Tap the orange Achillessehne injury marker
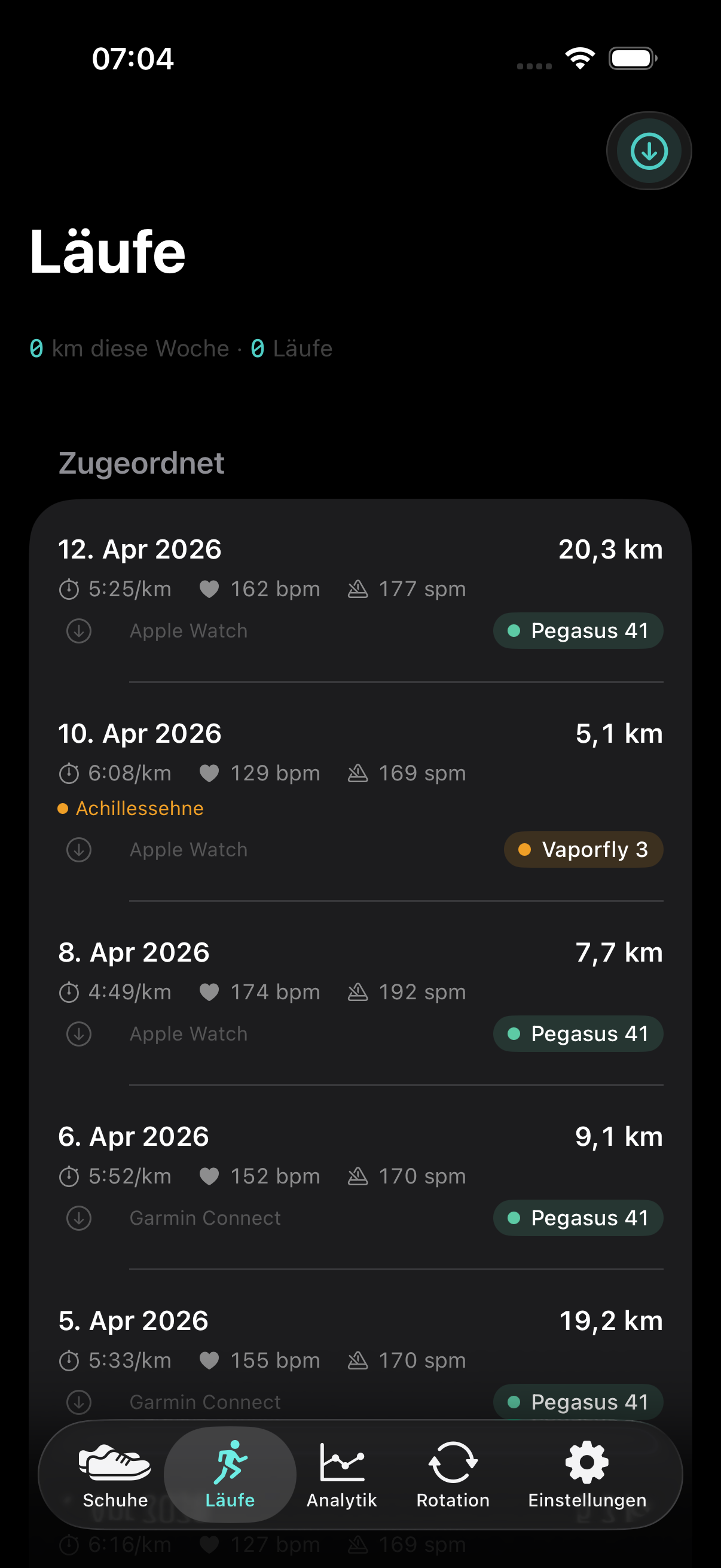This screenshot has width=721, height=1568. pyautogui.click(x=130, y=809)
